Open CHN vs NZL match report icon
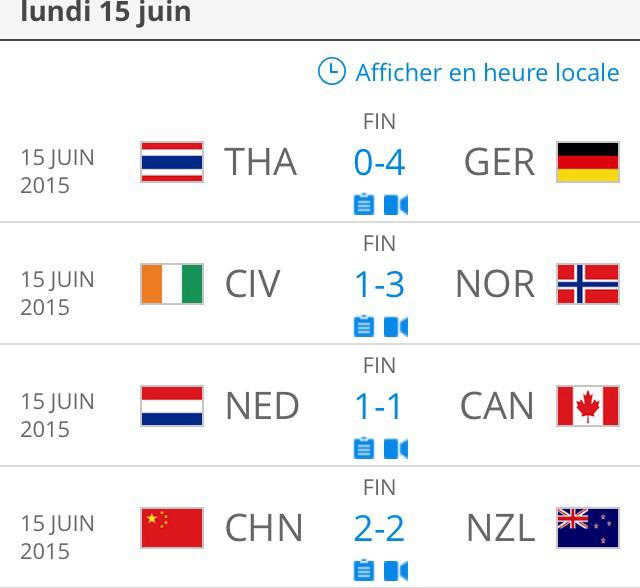The height and width of the screenshot is (588, 640). coord(364,571)
